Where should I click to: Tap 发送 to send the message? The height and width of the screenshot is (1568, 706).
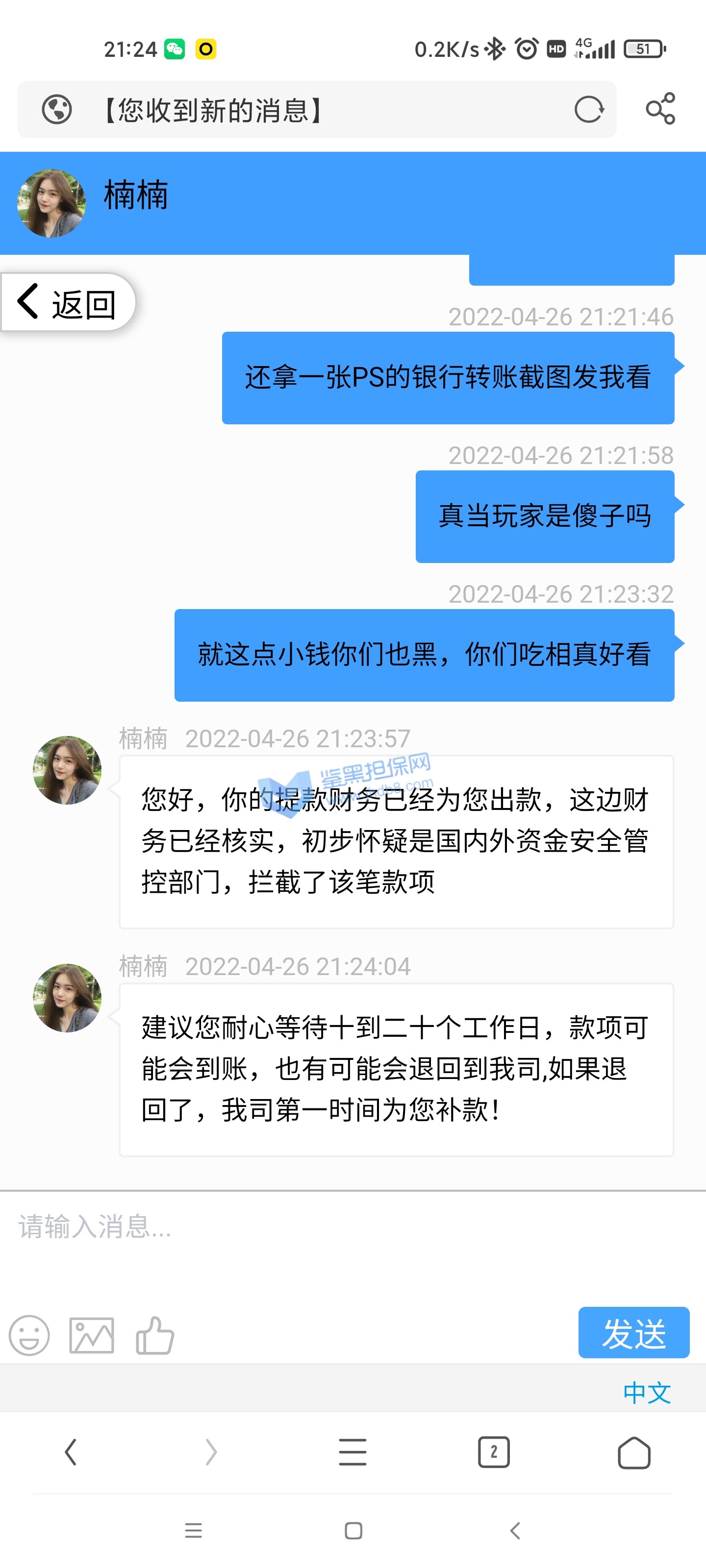tap(633, 1333)
